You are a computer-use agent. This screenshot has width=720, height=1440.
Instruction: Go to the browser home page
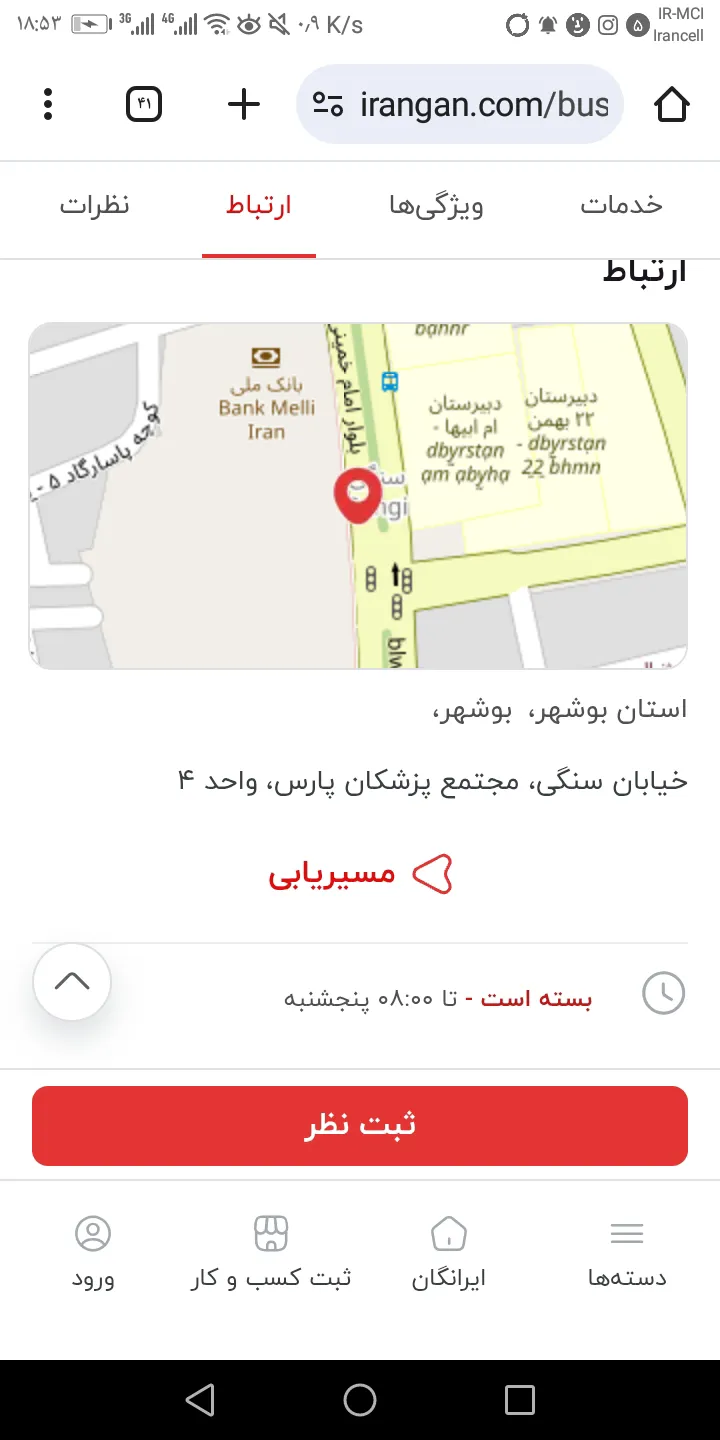(671, 104)
